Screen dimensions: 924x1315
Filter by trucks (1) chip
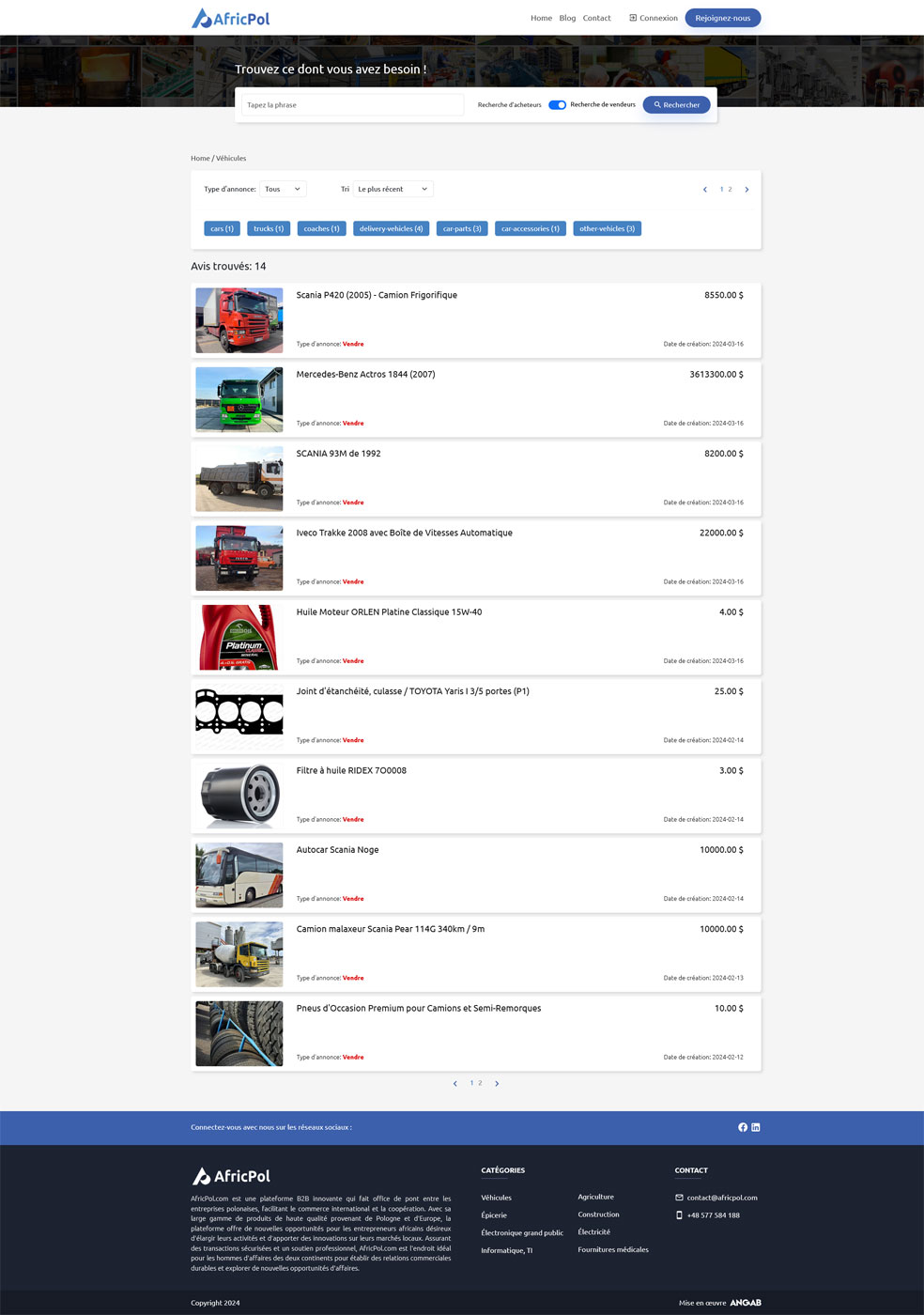point(269,228)
